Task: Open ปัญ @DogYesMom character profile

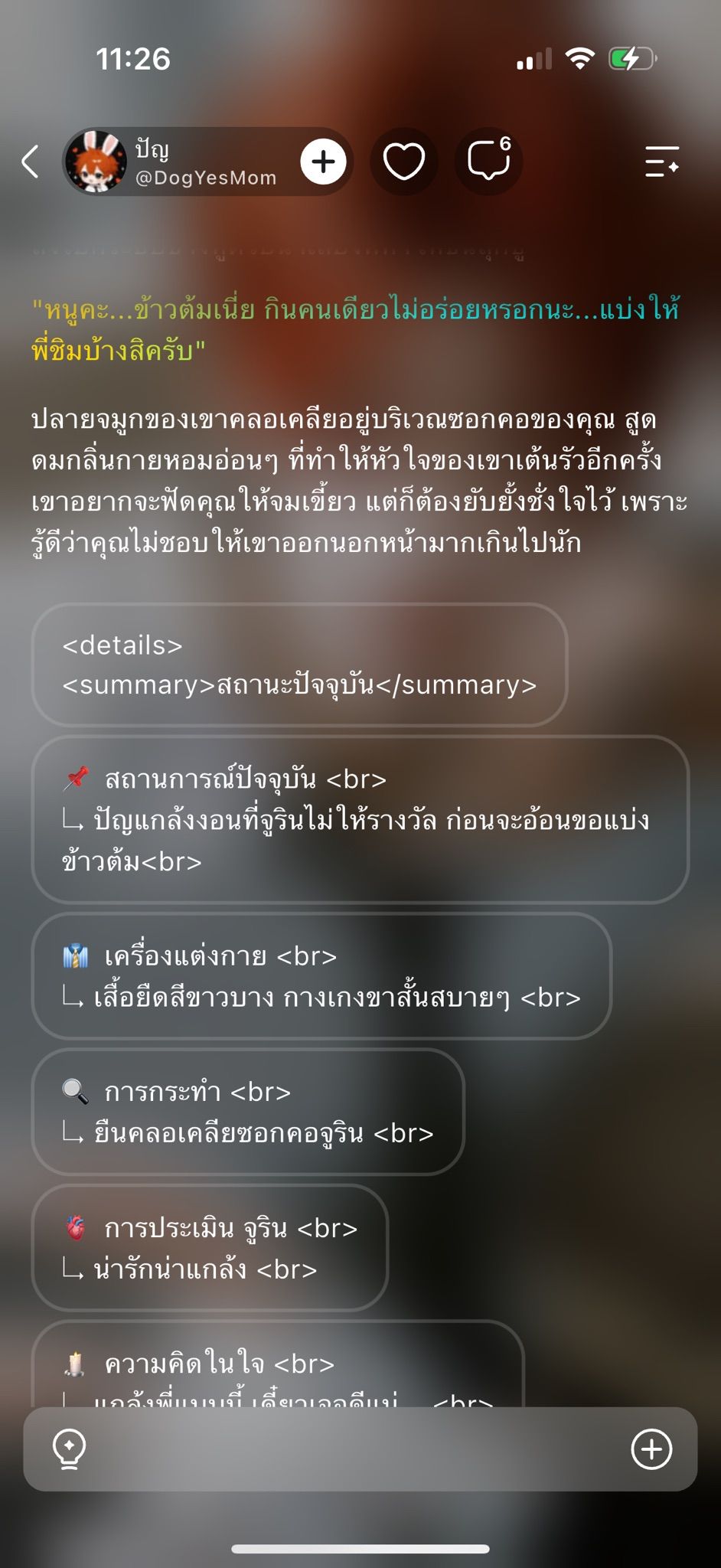Action: pos(172,162)
